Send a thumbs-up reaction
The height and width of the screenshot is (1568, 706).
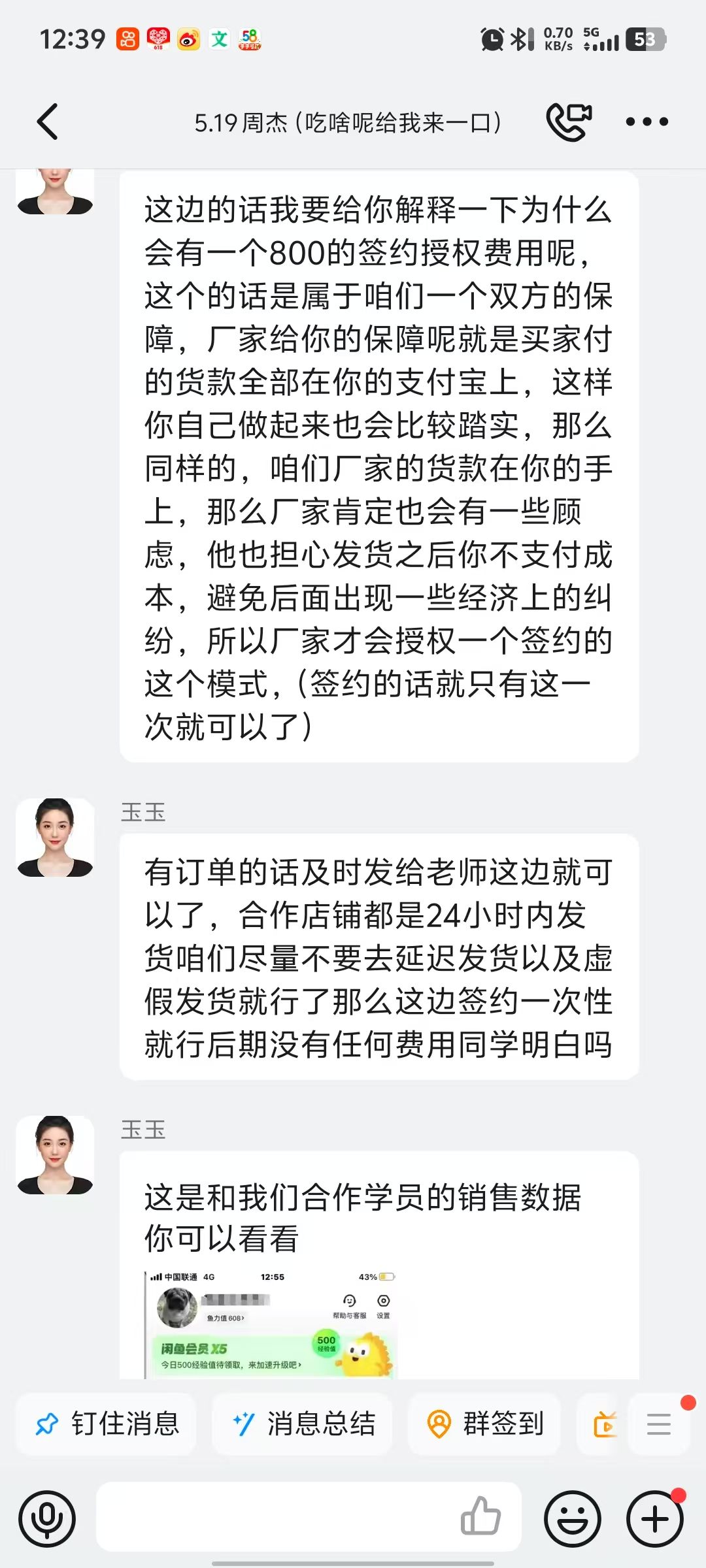pyautogui.click(x=480, y=1516)
